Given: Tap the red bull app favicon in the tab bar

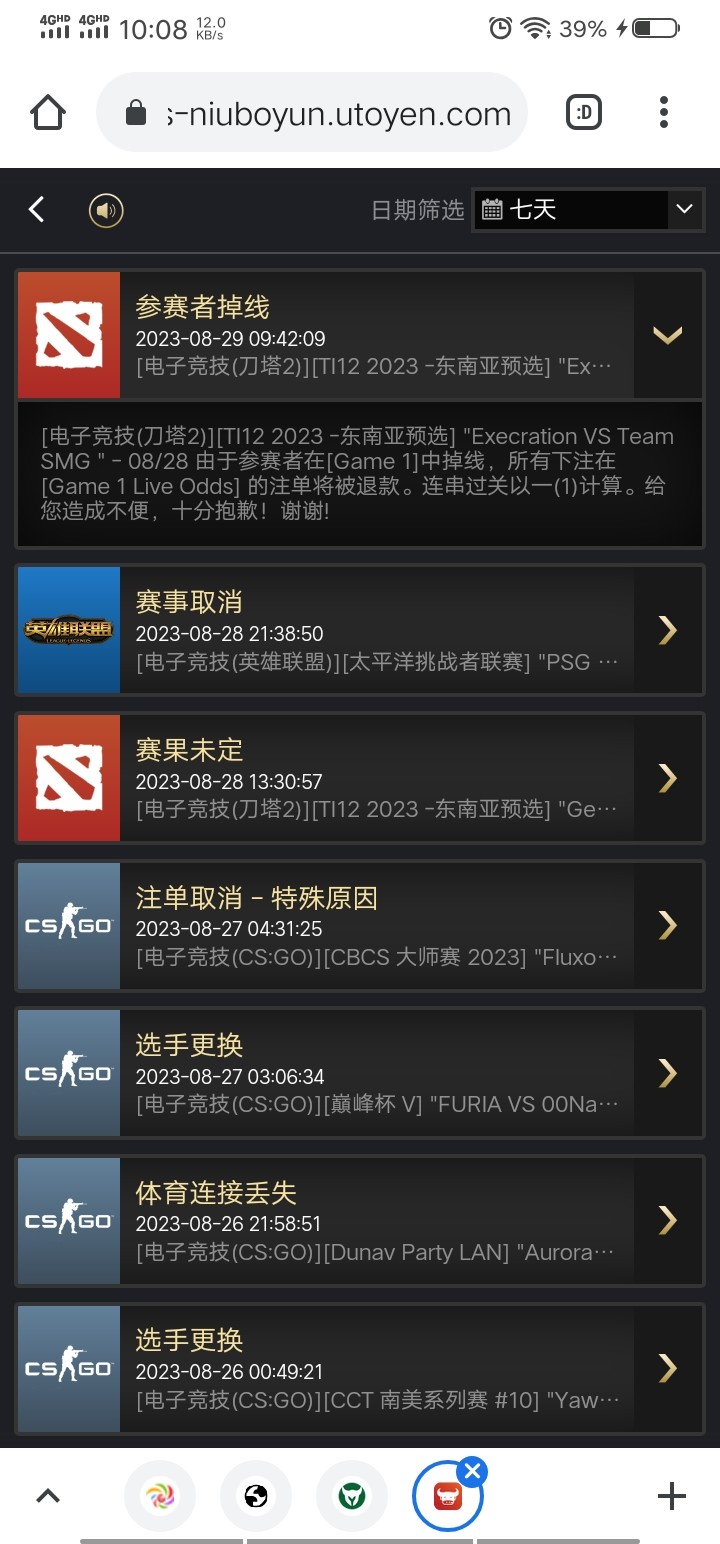Looking at the screenshot, I should click(x=447, y=1495).
